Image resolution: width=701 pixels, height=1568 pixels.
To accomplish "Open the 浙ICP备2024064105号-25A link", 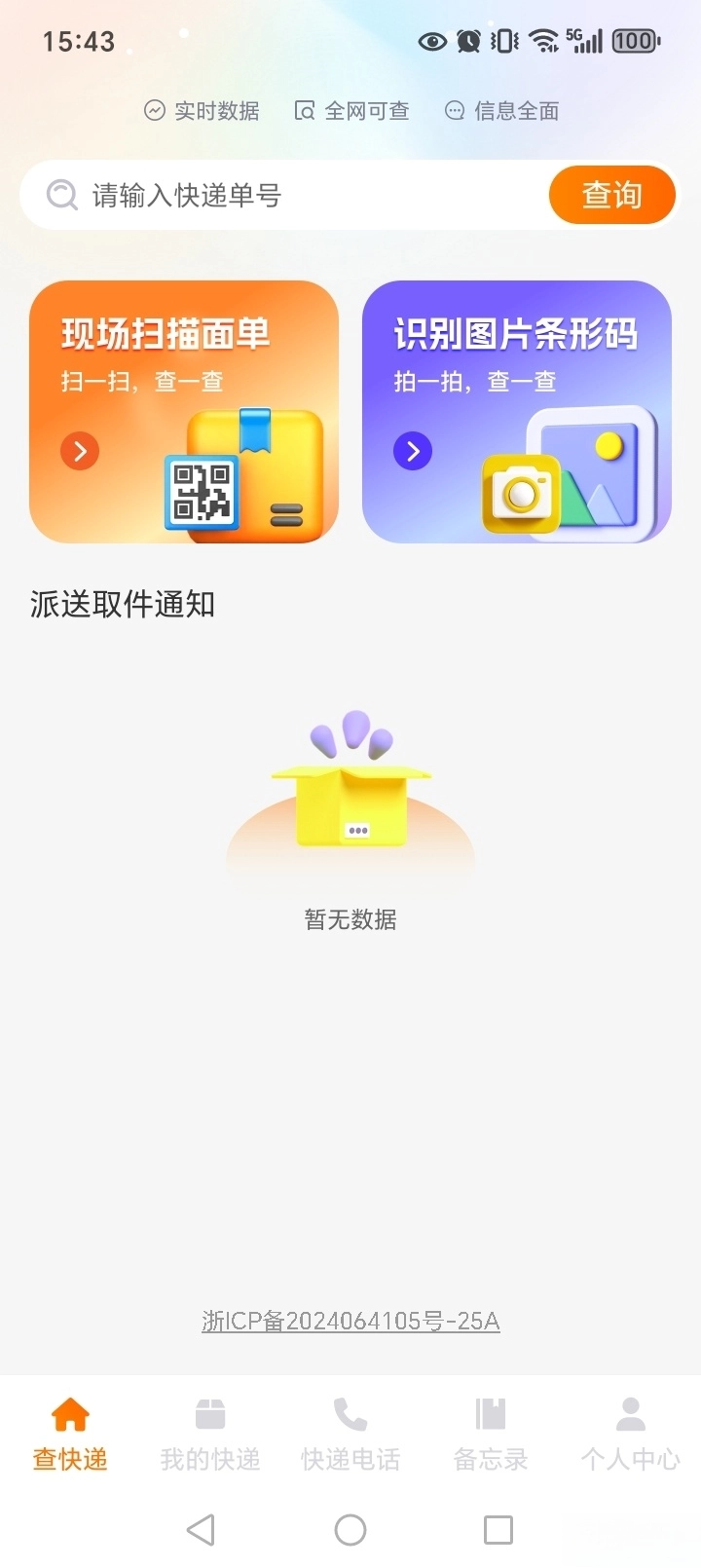I will click(350, 1321).
